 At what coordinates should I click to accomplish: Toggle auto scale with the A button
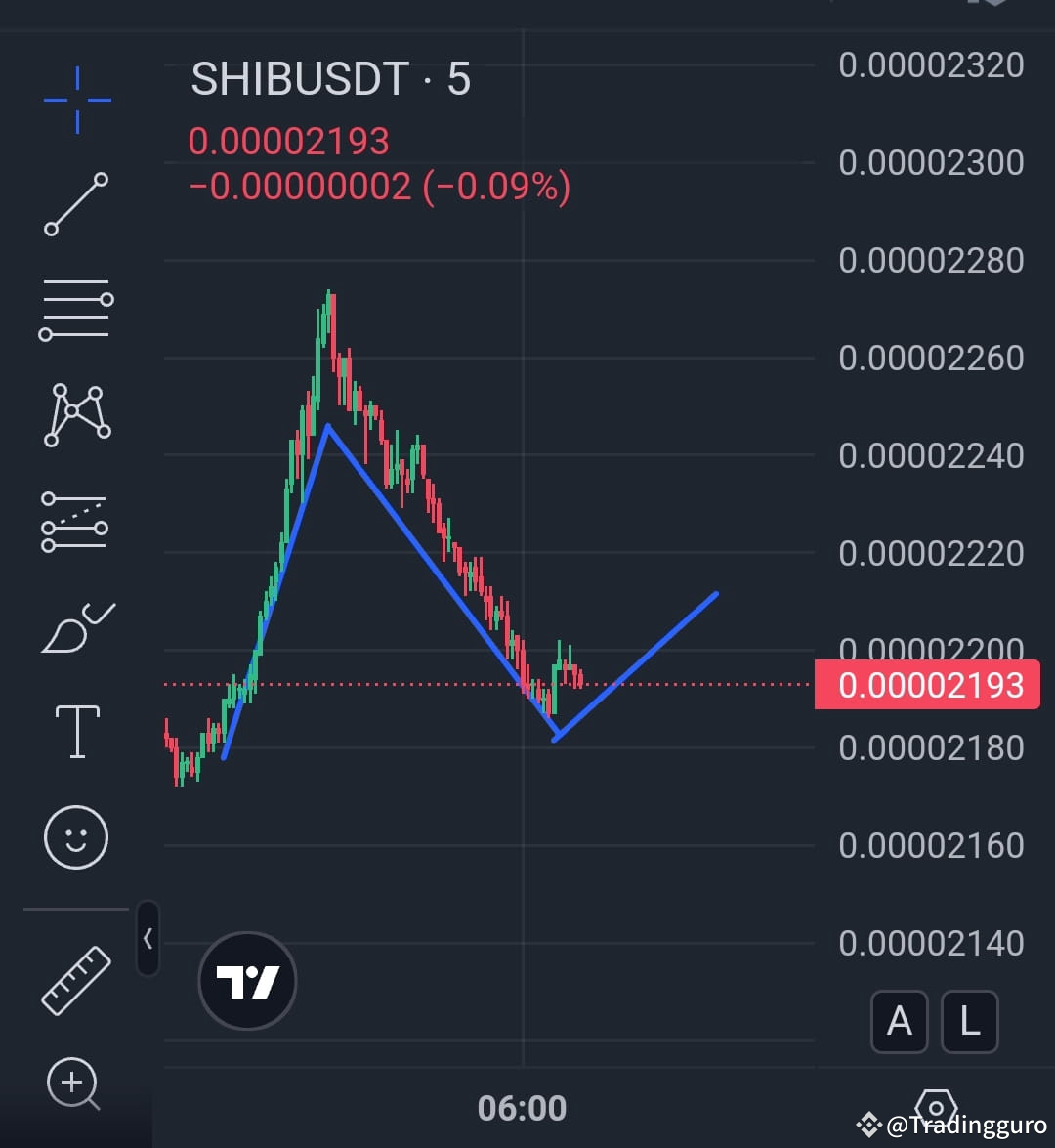(x=899, y=1022)
